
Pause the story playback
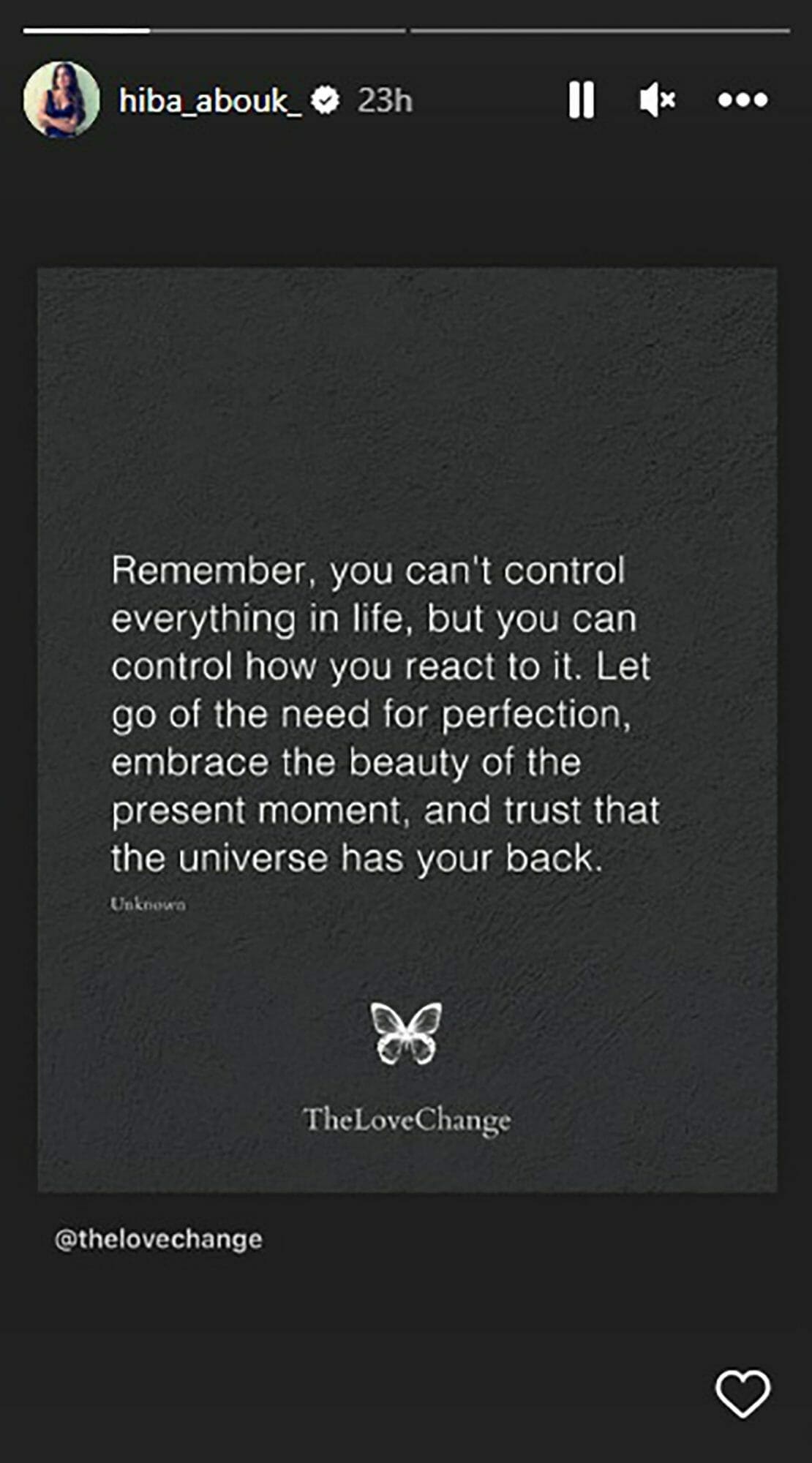point(582,99)
